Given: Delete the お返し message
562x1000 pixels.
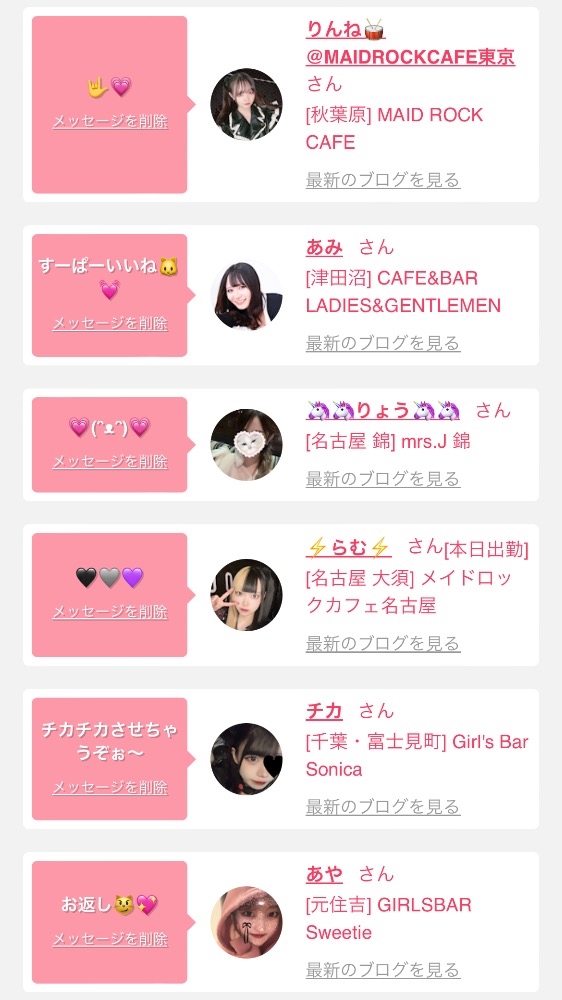Looking at the screenshot, I should click(x=110, y=939).
